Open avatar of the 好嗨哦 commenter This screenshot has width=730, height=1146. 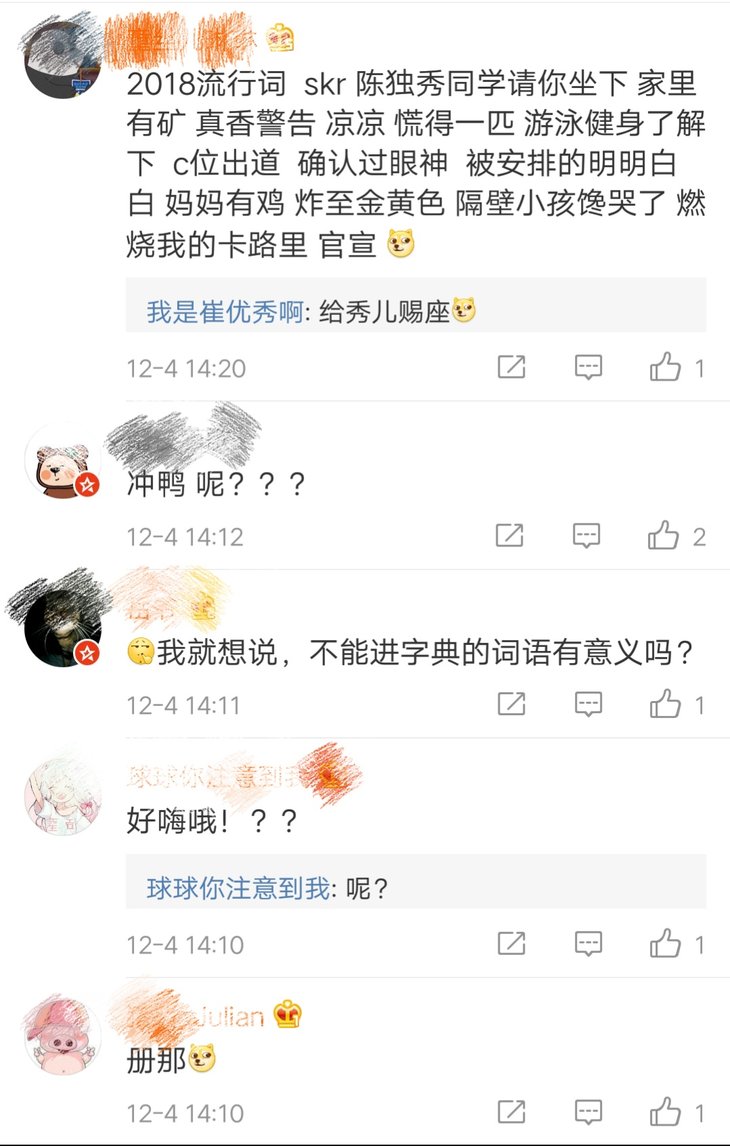click(x=62, y=796)
